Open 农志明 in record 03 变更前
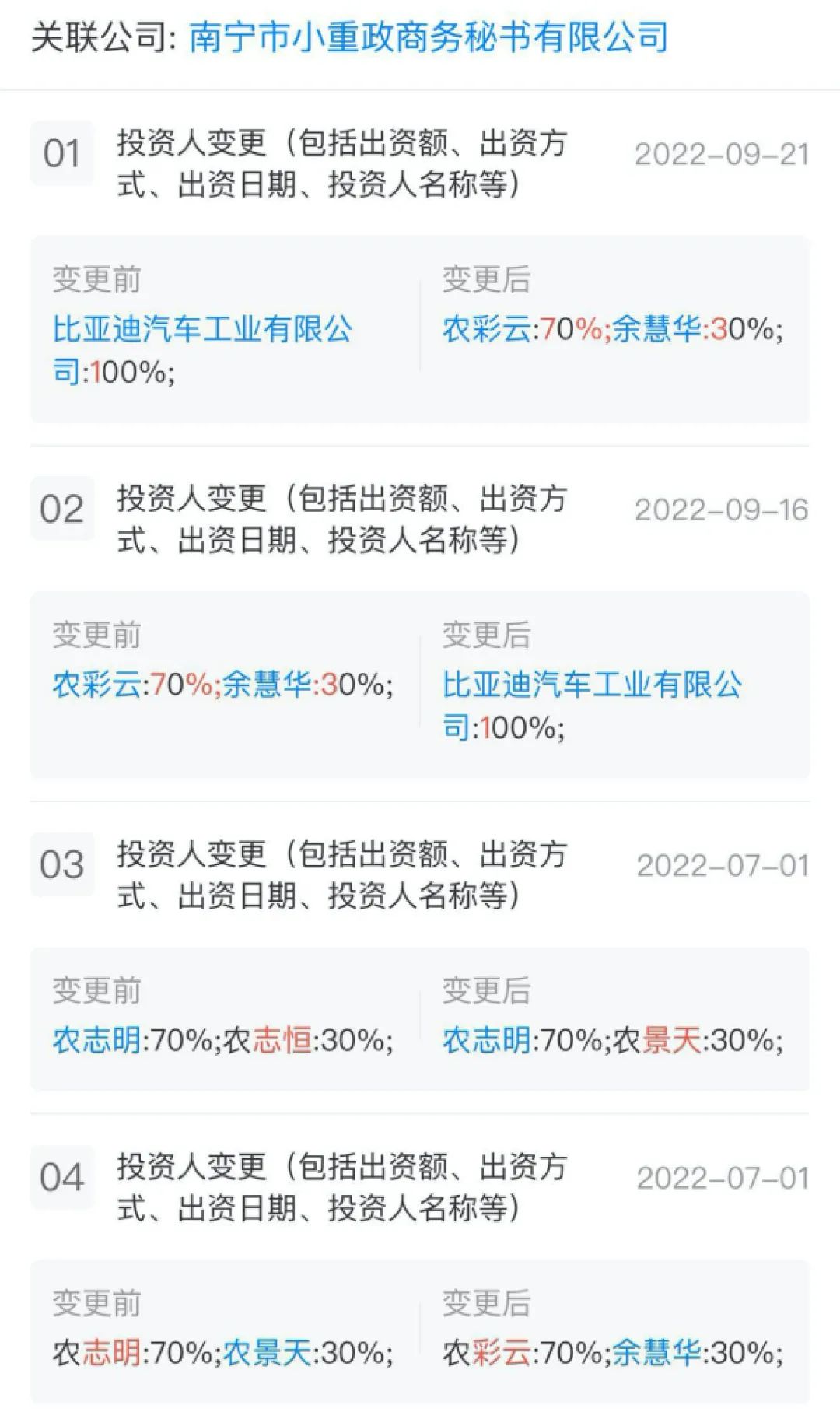The height and width of the screenshot is (1412, 840). tap(96, 1040)
